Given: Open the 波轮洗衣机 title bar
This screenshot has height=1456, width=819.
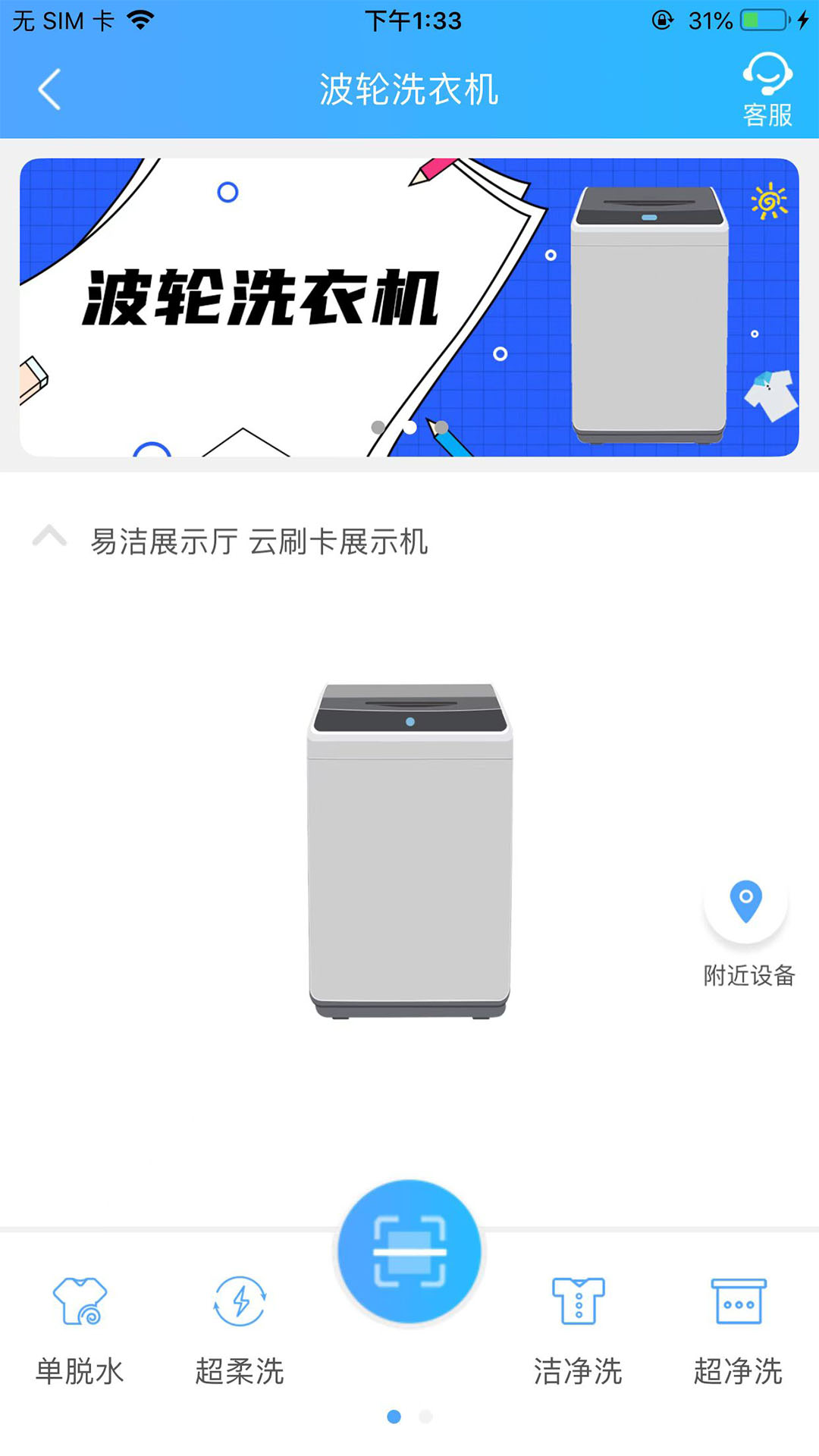Looking at the screenshot, I should click(x=409, y=89).
